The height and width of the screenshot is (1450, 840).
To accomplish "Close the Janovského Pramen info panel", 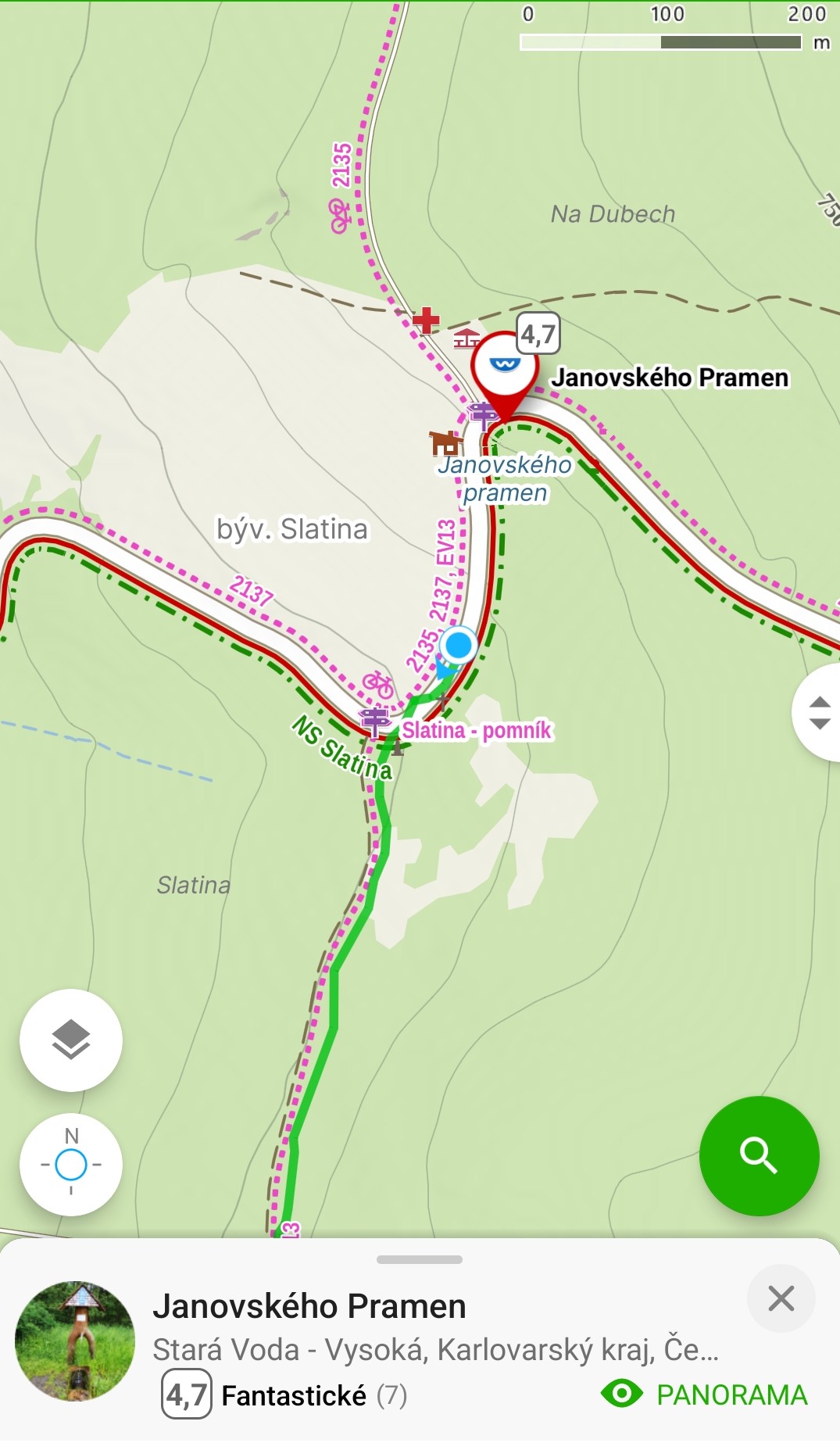I will [x=781, y=1298].
